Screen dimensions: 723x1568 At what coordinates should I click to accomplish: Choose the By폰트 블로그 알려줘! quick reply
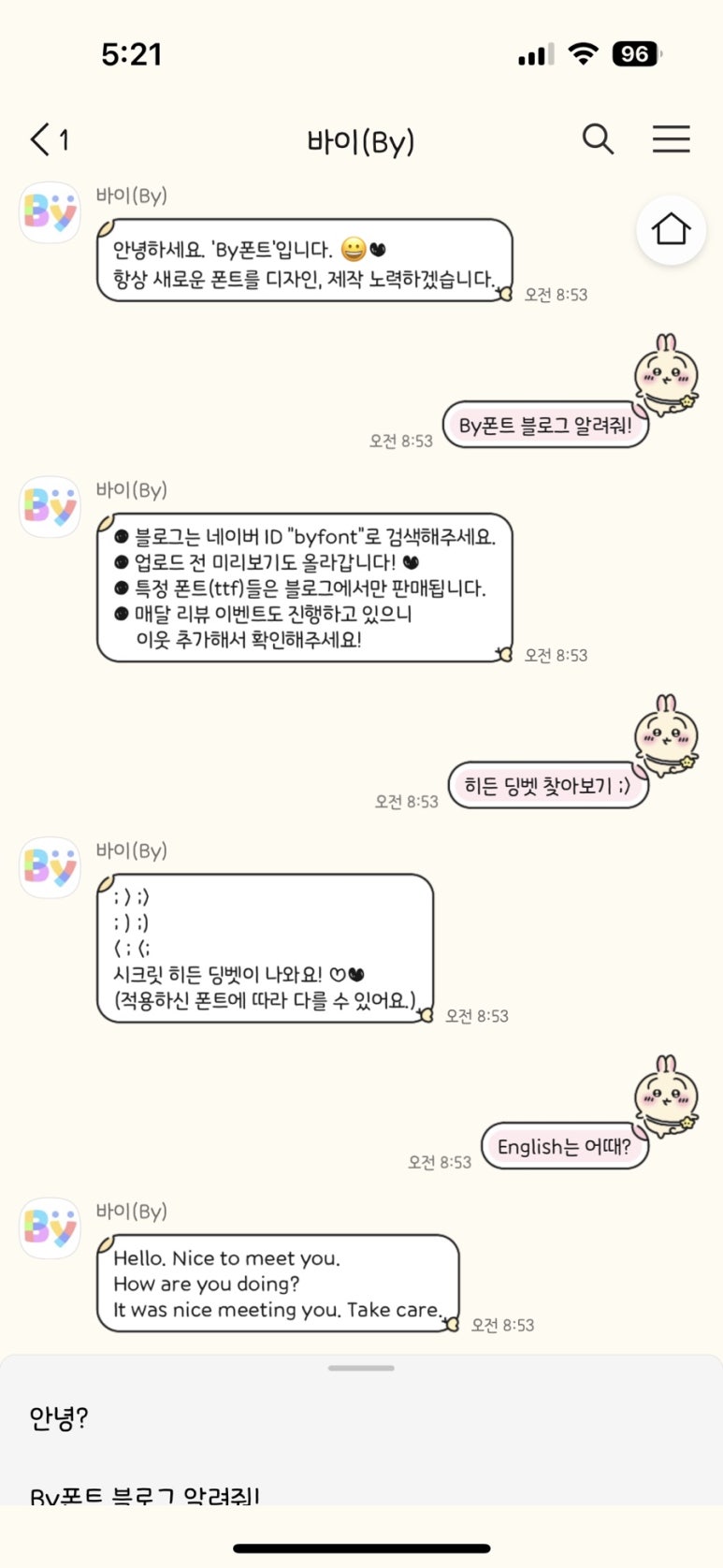coord(145,1495)
